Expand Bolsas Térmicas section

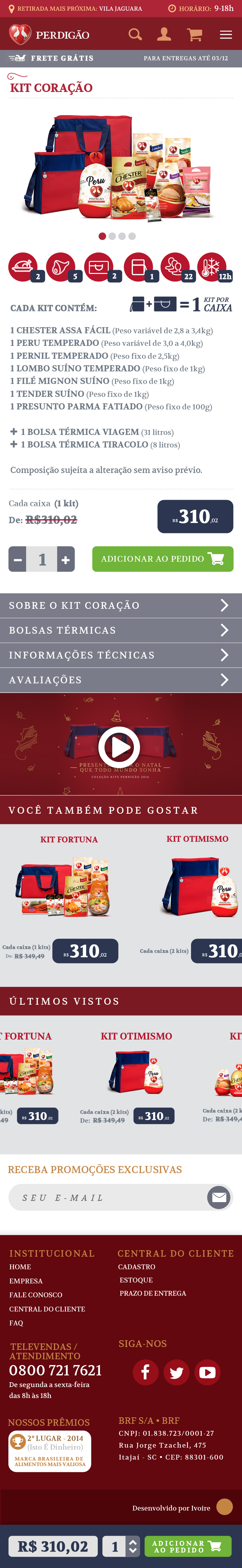pyautogui.click(x=121, y=630)
